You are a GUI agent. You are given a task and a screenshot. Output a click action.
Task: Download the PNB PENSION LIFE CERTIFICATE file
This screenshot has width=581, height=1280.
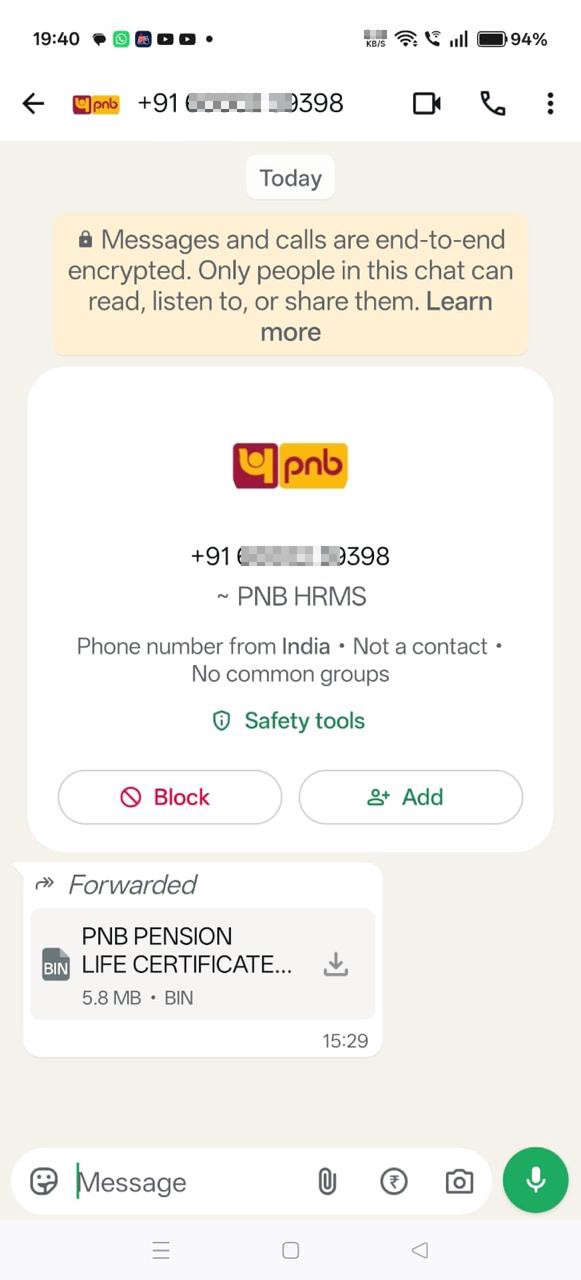click(336, 964)
